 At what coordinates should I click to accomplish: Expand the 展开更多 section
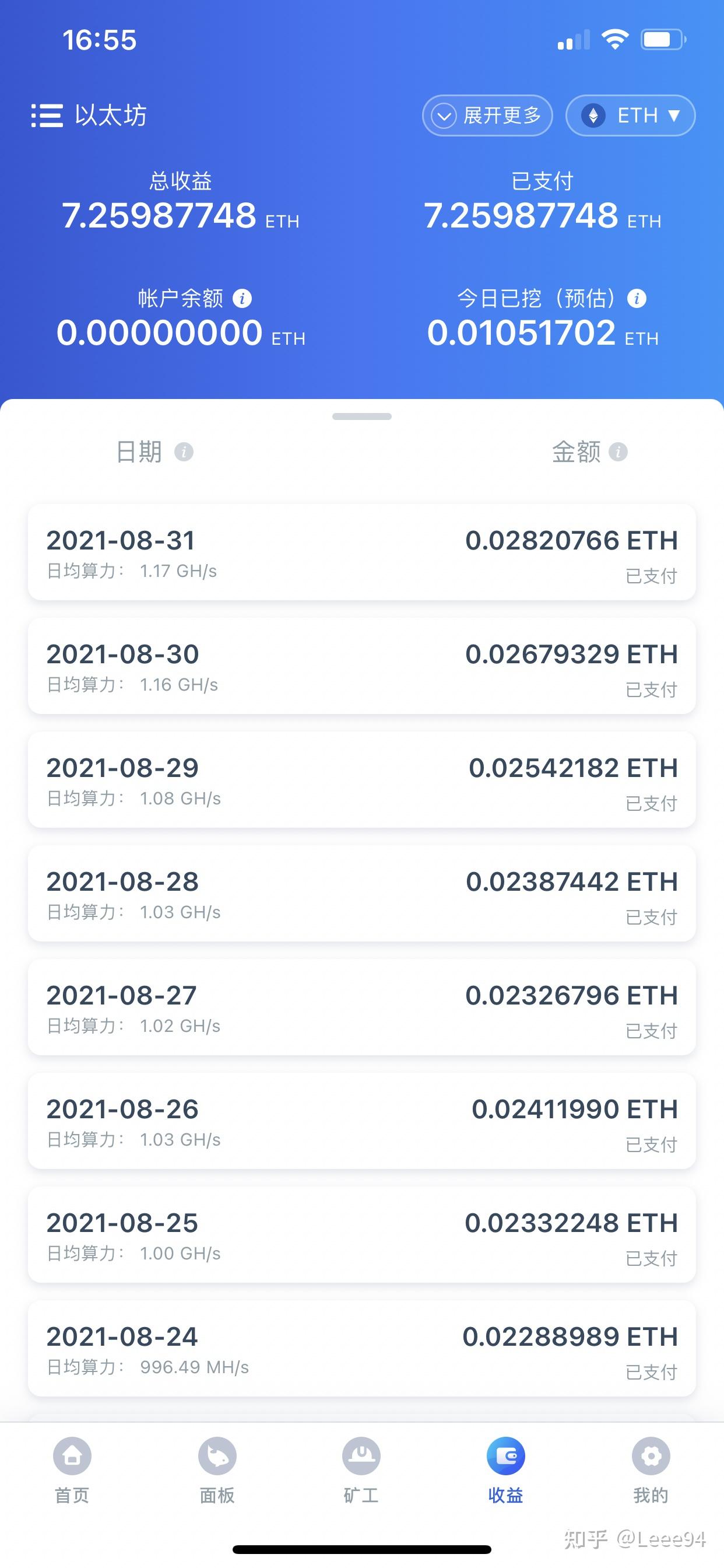pos(487,115)
